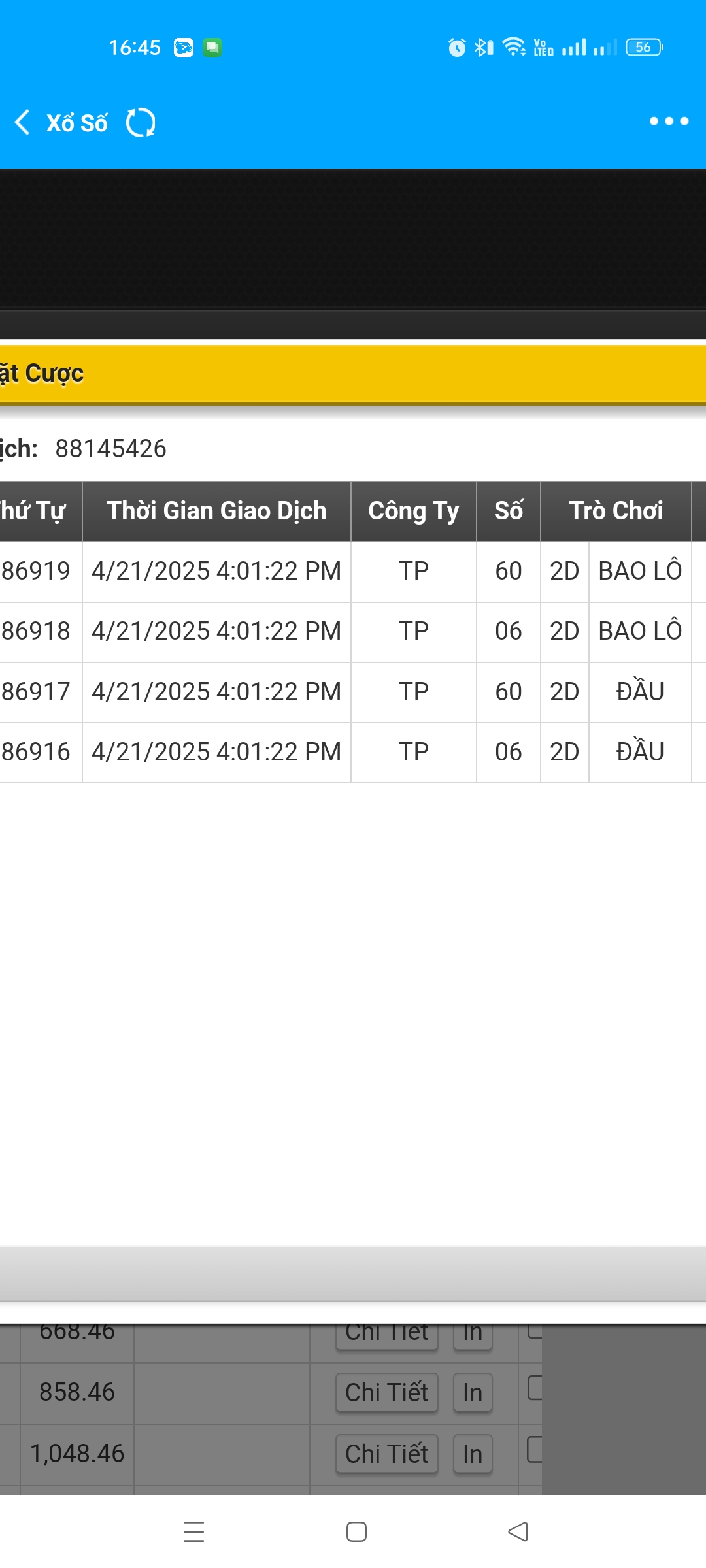The image size is (706, 1568).
Task: Tap Chi Tiết button for 858.46 row
Action: 386,1392
